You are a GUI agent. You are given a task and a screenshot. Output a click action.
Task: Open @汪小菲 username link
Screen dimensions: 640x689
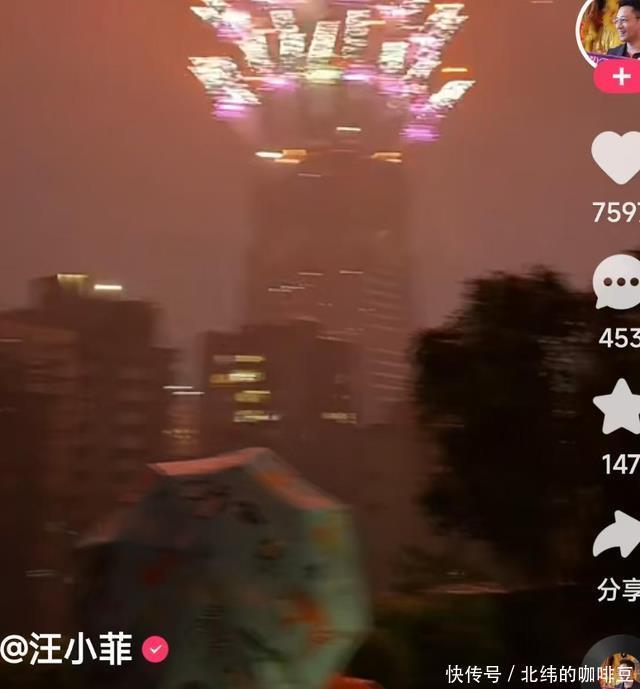(x=67, y=648)
